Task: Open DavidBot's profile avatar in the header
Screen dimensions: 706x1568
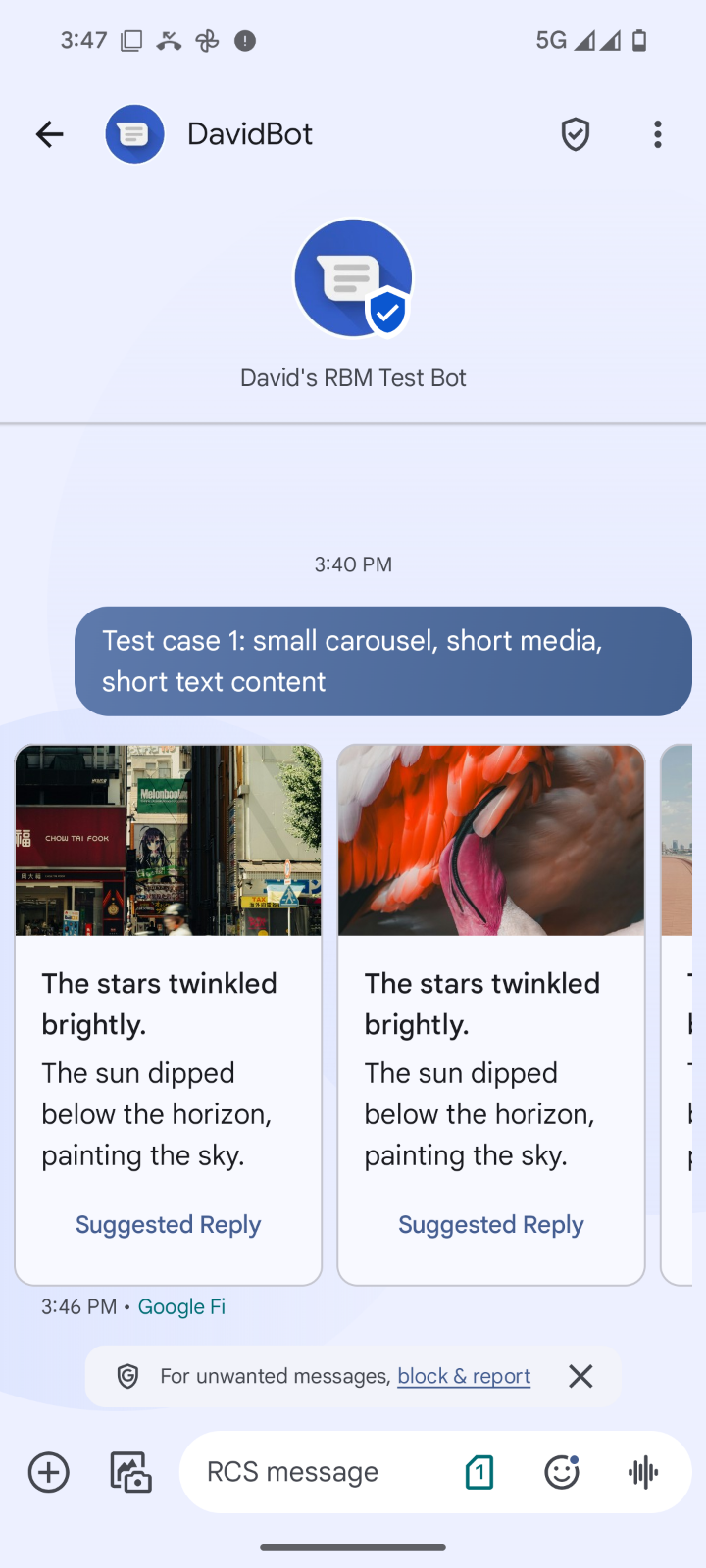Action: click(135, 134)
